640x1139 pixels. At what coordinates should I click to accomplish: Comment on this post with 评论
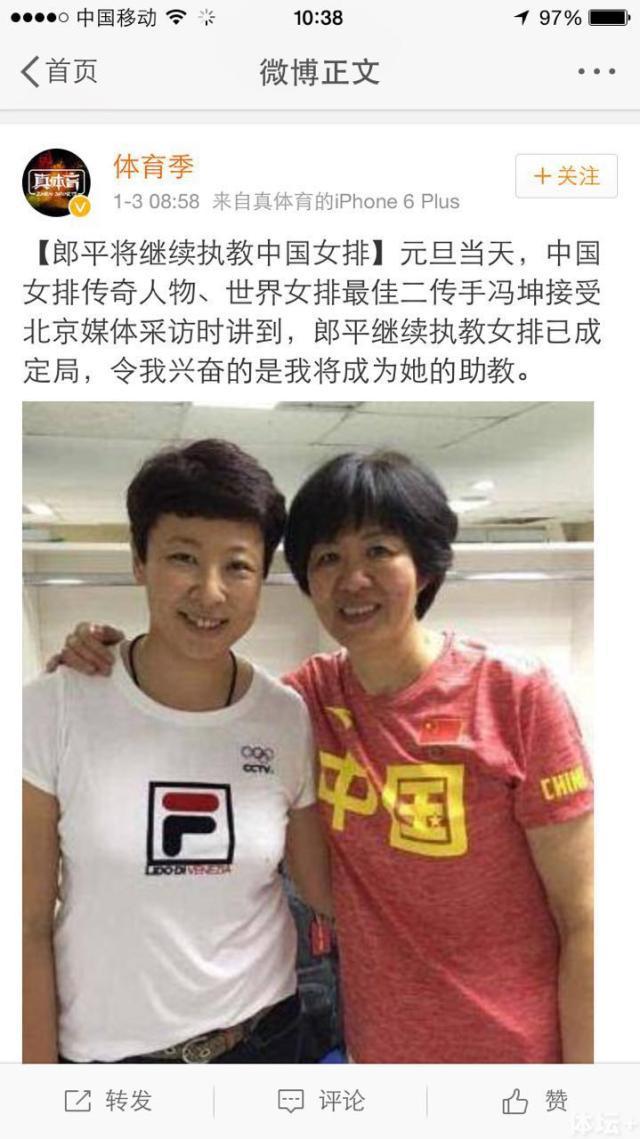(x=320, y=1101)
